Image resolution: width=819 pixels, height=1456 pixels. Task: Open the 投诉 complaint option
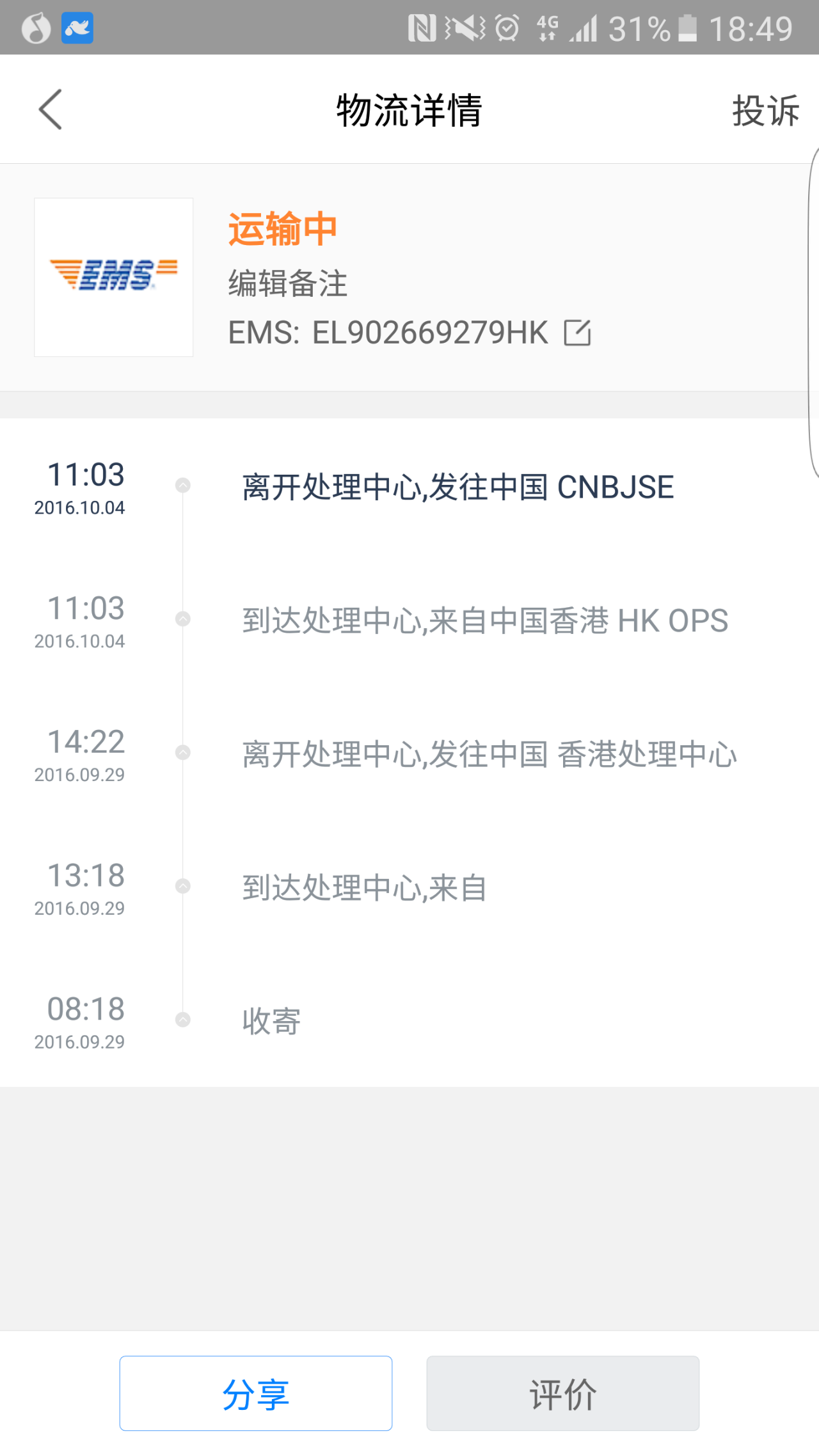(x=765, y=109)
